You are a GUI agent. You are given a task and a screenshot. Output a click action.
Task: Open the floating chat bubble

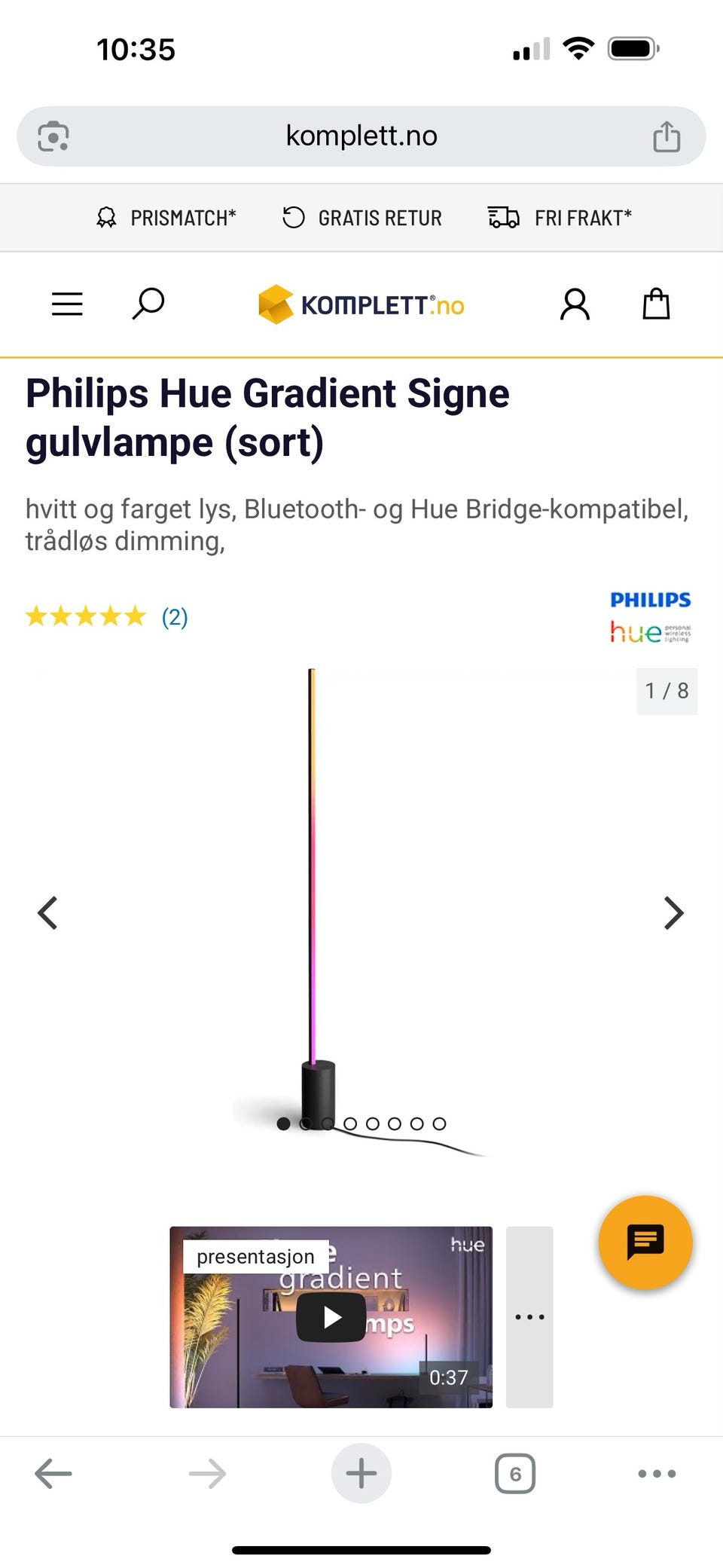(x=645, y=1243)
